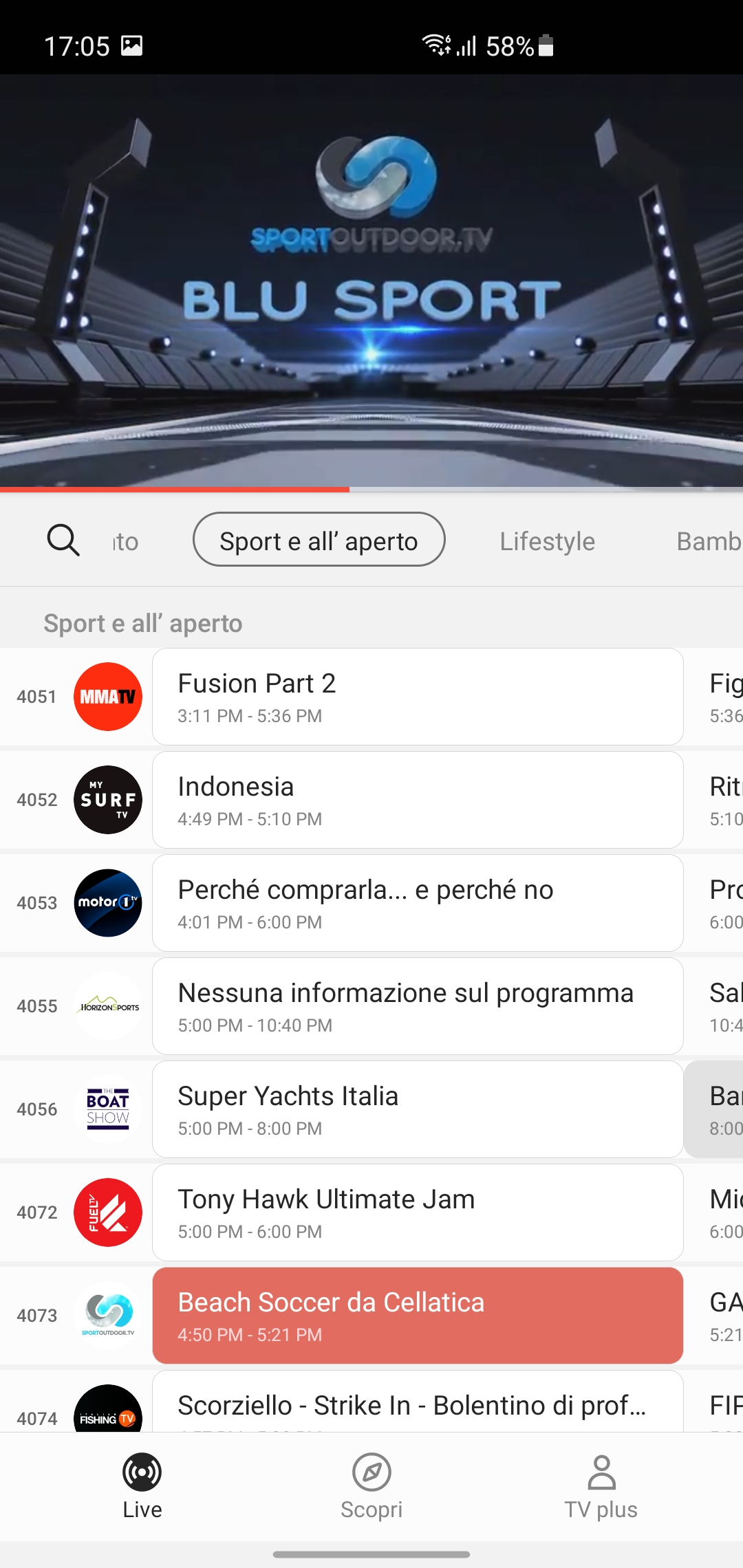
Task: Open the channel search magnifier
Action: point(63,541)
